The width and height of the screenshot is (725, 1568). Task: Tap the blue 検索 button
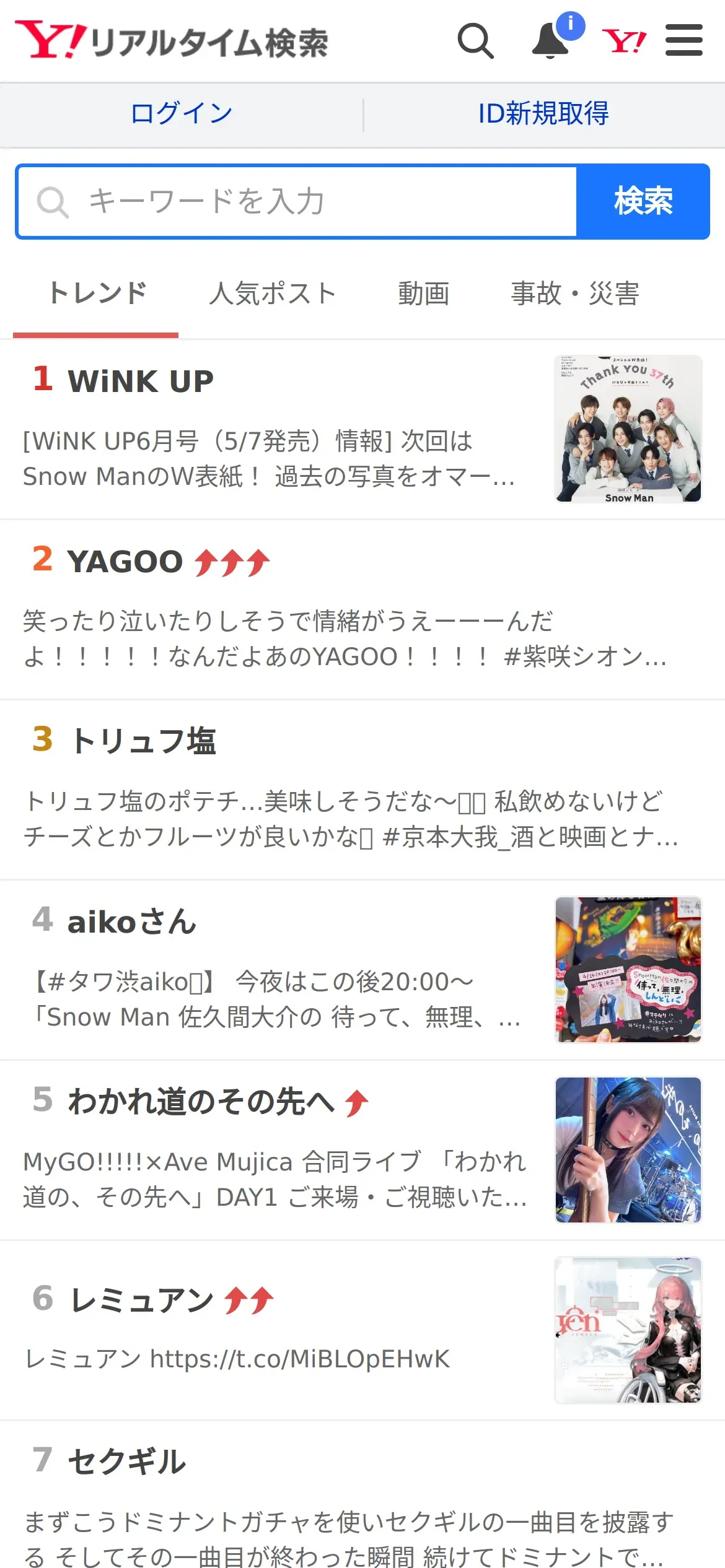[x=643, y=202]
